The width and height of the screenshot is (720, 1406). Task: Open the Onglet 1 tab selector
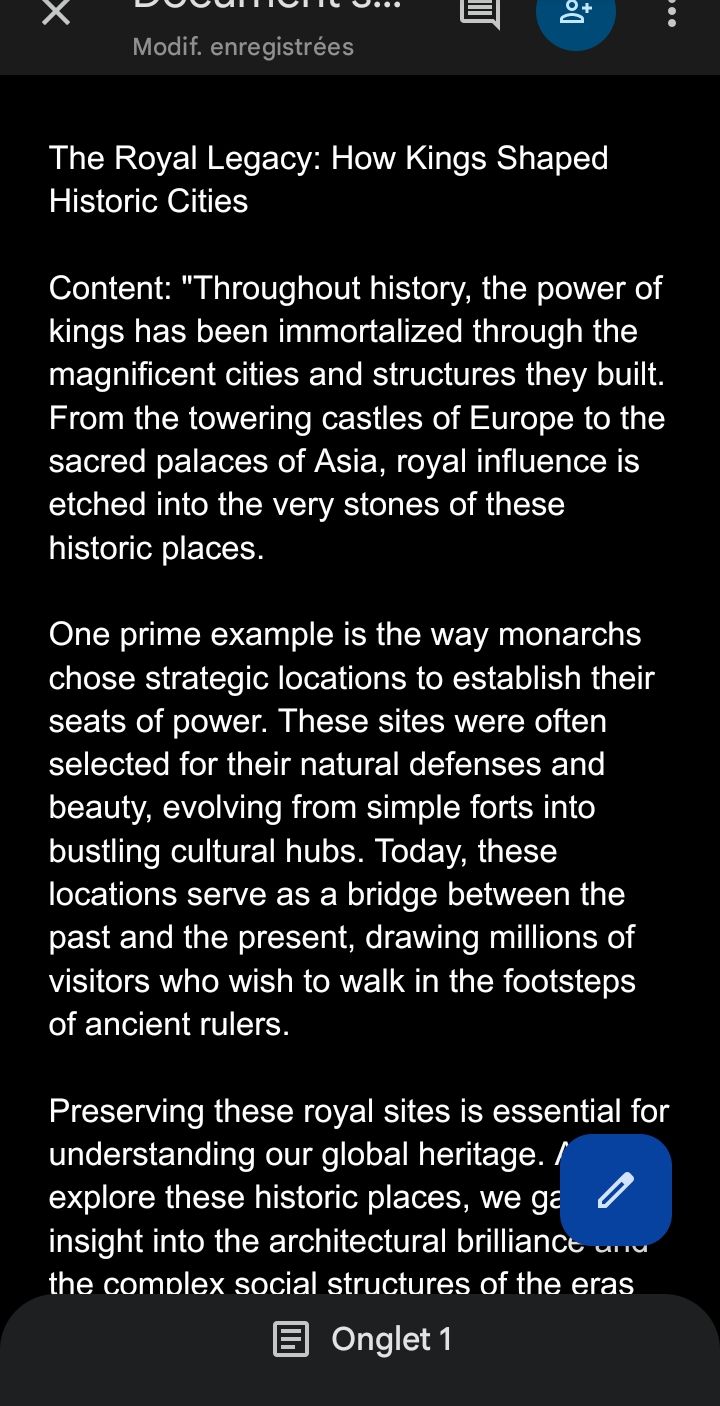(362, 1339)
